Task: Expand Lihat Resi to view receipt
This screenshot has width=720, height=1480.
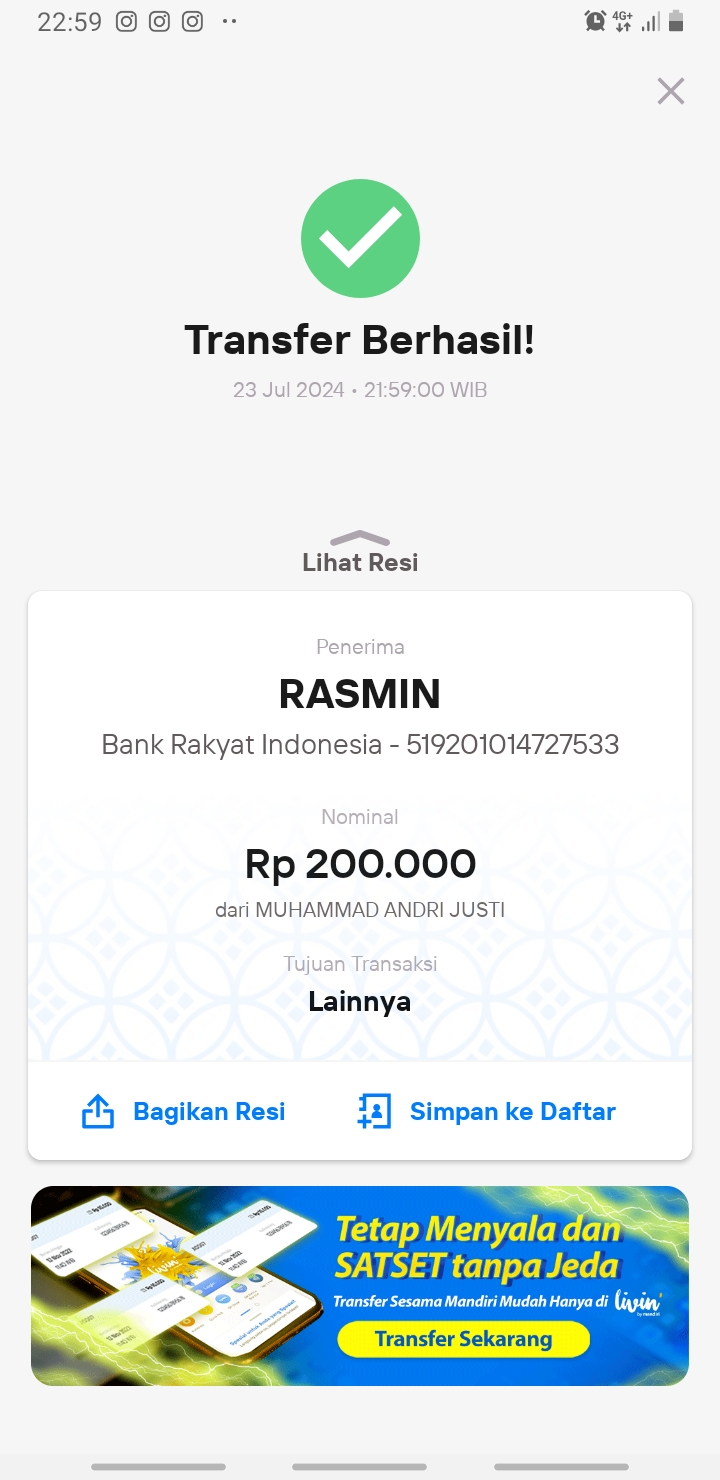Action: (x=360, y=553)
